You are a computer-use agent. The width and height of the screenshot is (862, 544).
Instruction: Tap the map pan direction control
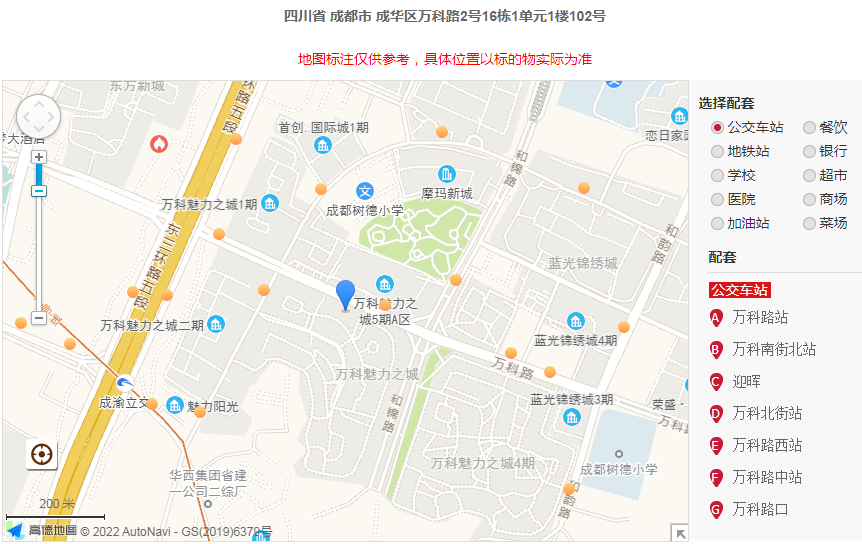pyautogui.click(x=39, y=116)
